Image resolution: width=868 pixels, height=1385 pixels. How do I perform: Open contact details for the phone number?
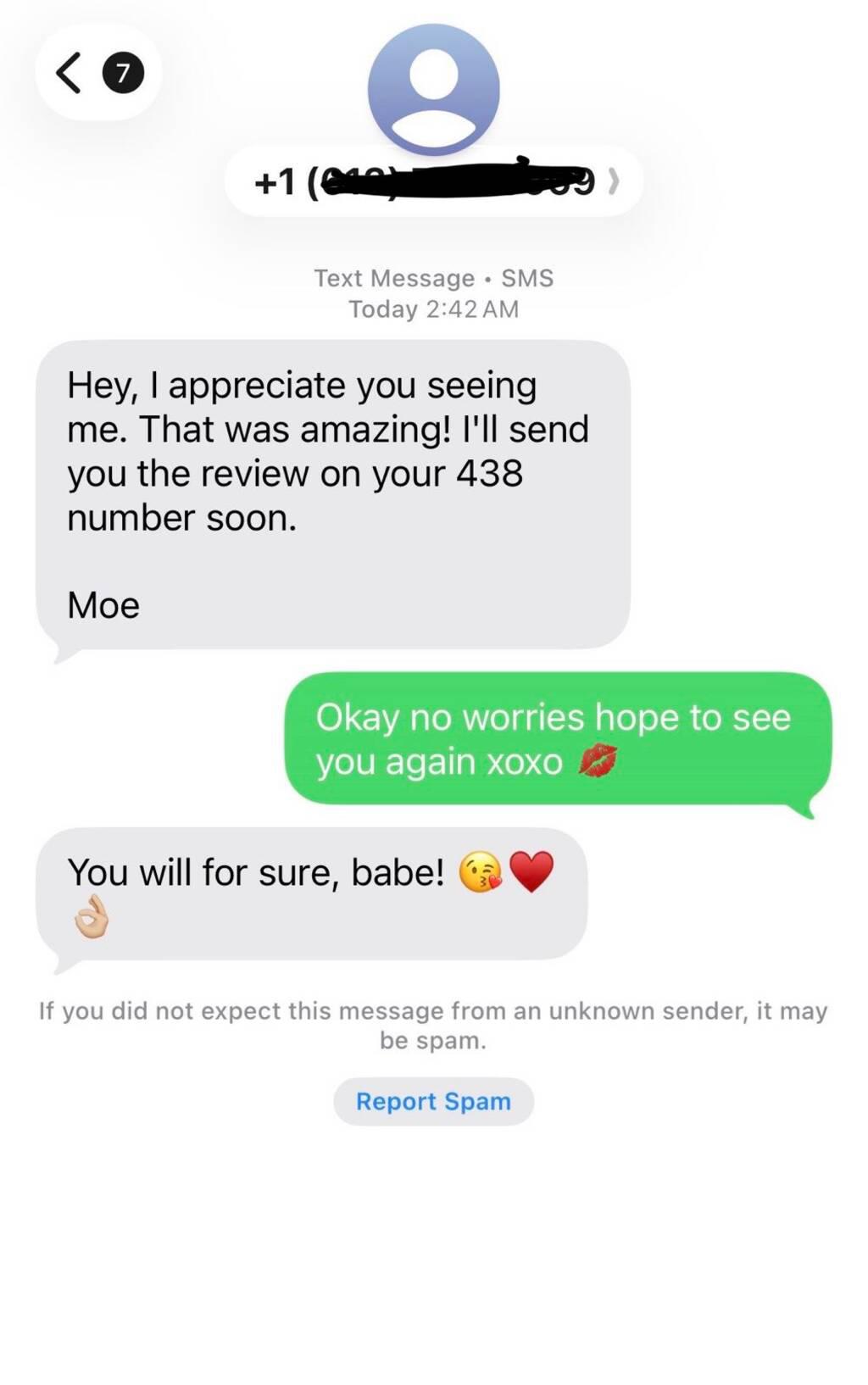tap(434, 181)
